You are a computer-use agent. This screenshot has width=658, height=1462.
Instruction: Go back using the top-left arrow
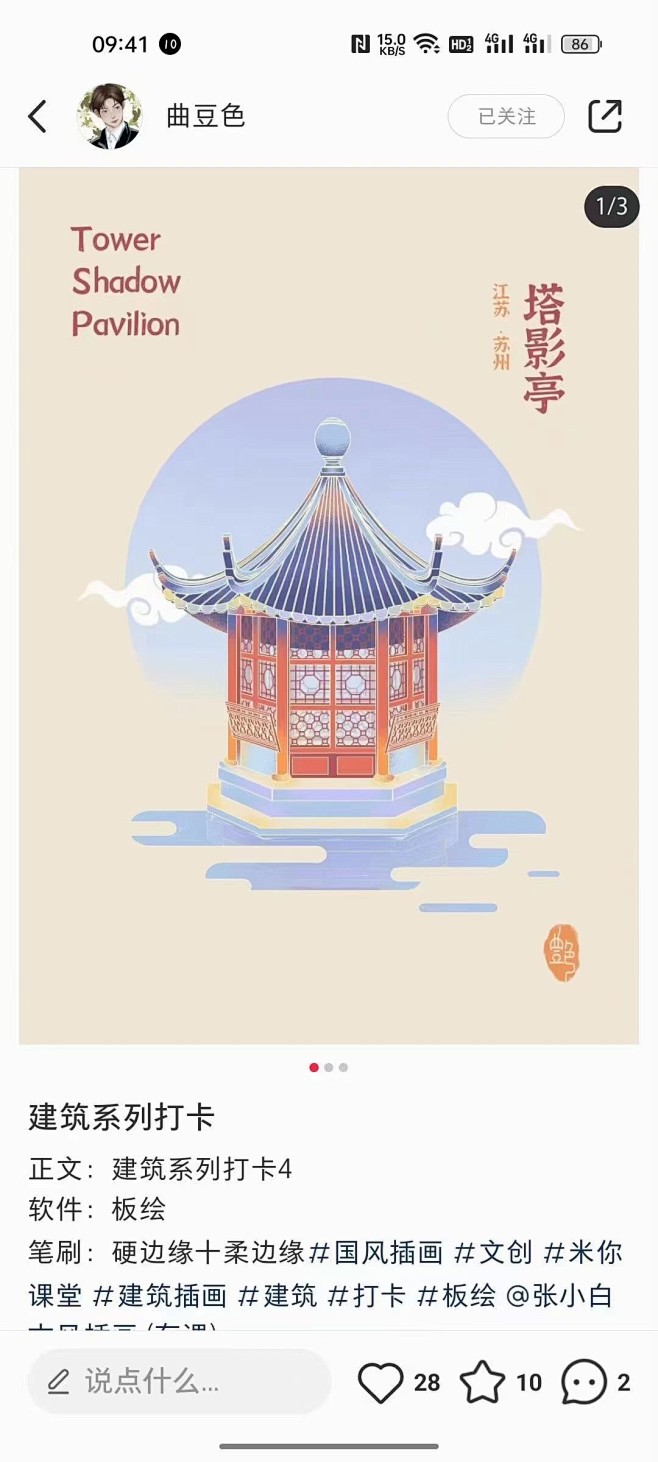tap(37, 117)
